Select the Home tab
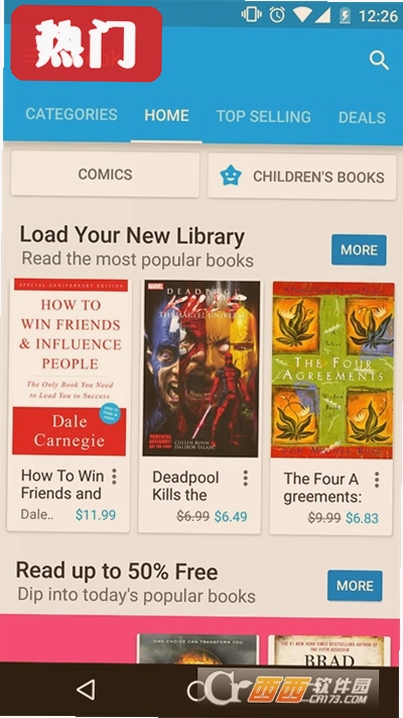This screenshot has height=718, width=403. click(x=166, y=115)
